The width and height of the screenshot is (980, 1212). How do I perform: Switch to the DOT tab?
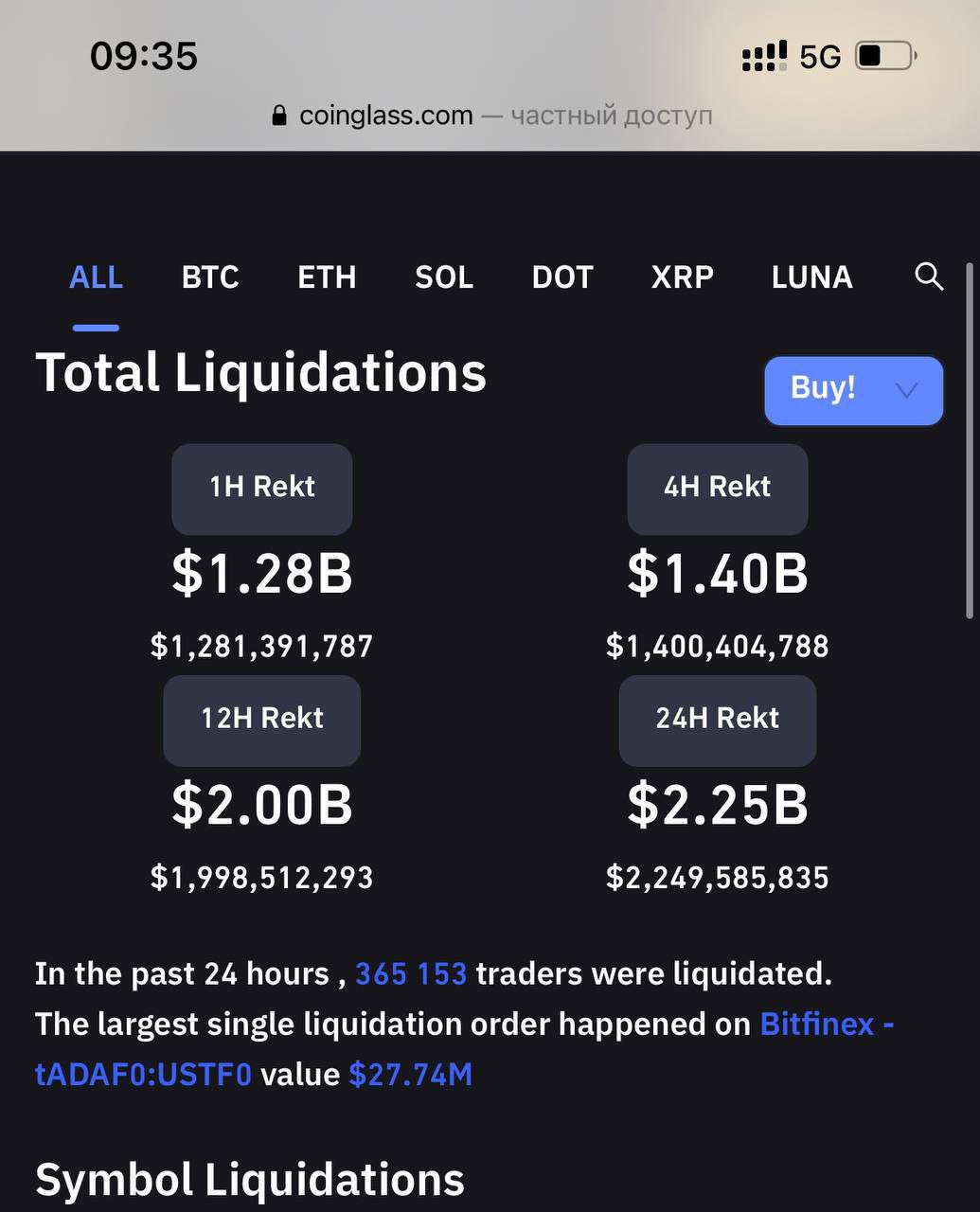point(562,276)
